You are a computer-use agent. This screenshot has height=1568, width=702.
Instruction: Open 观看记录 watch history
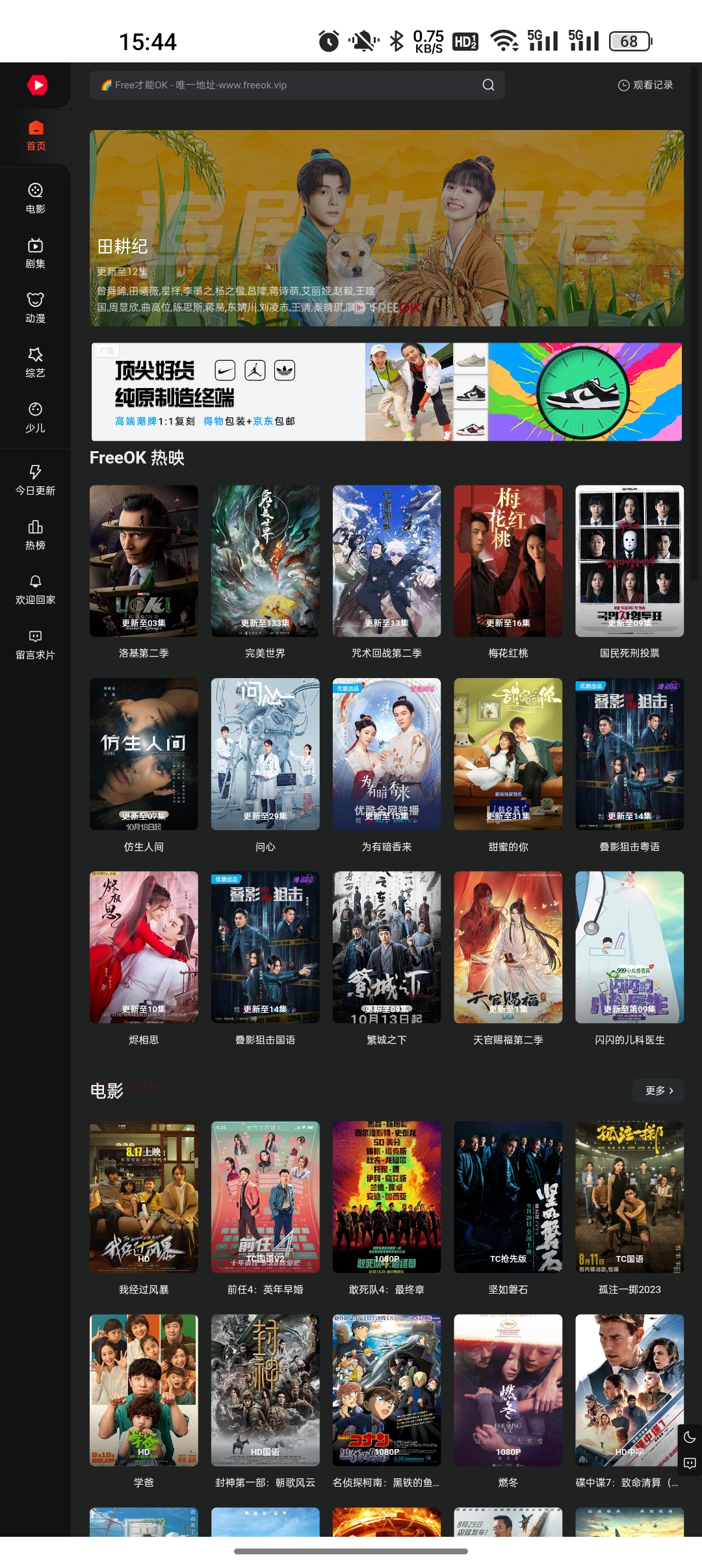pos(645,85)
